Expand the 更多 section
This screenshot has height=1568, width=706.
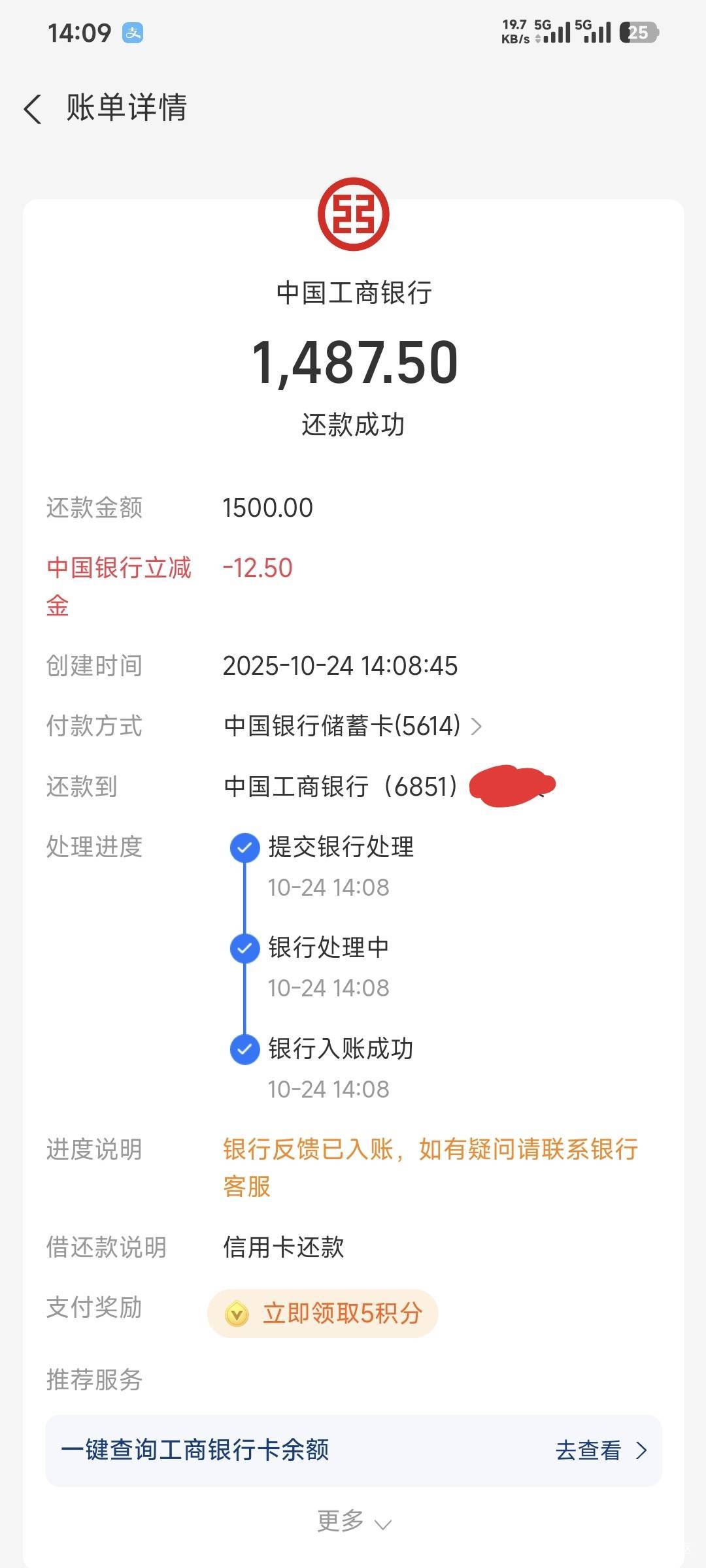354,1522
